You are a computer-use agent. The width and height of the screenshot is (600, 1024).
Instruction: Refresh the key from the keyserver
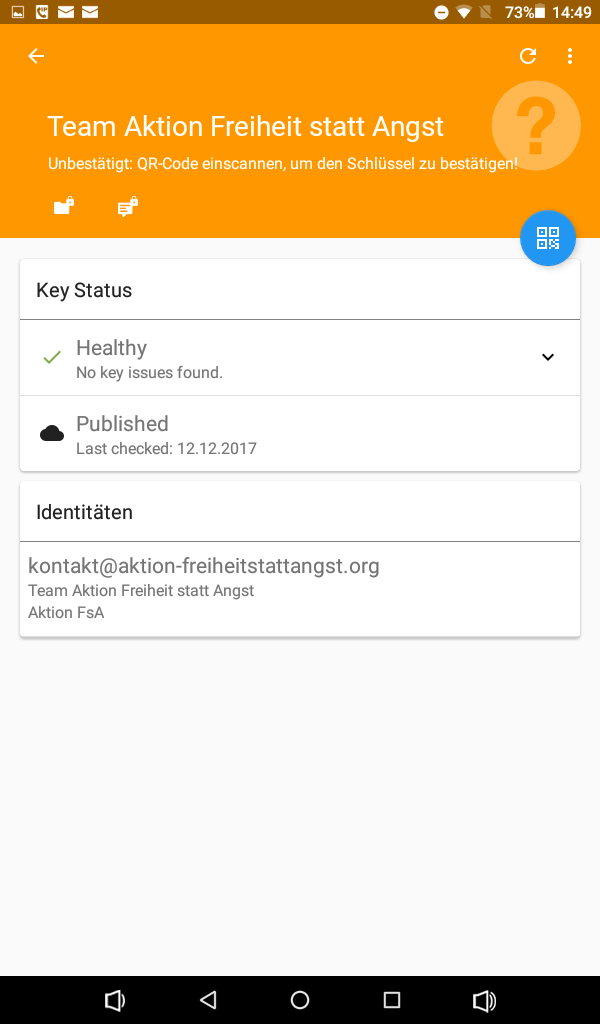tap(528, 56)
